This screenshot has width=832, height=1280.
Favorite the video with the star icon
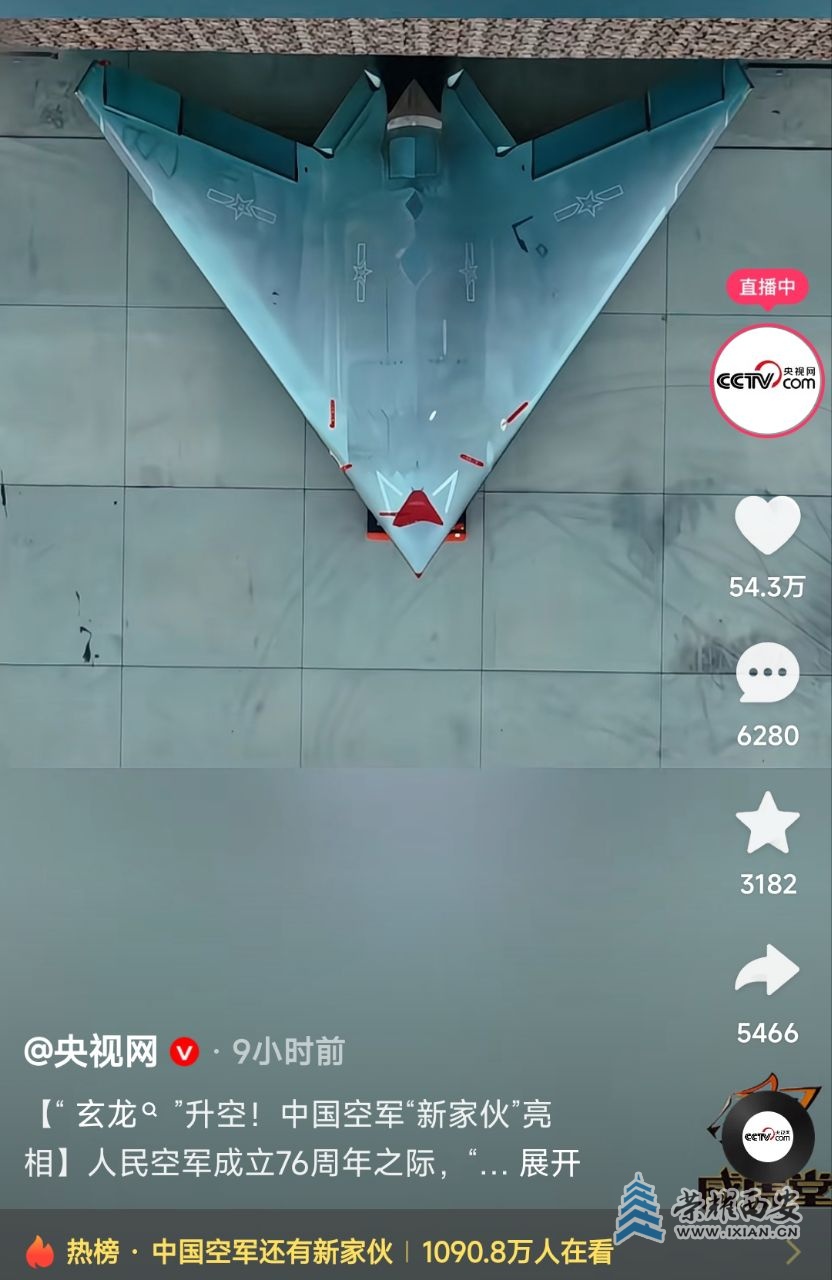click(x=767, y=823)
